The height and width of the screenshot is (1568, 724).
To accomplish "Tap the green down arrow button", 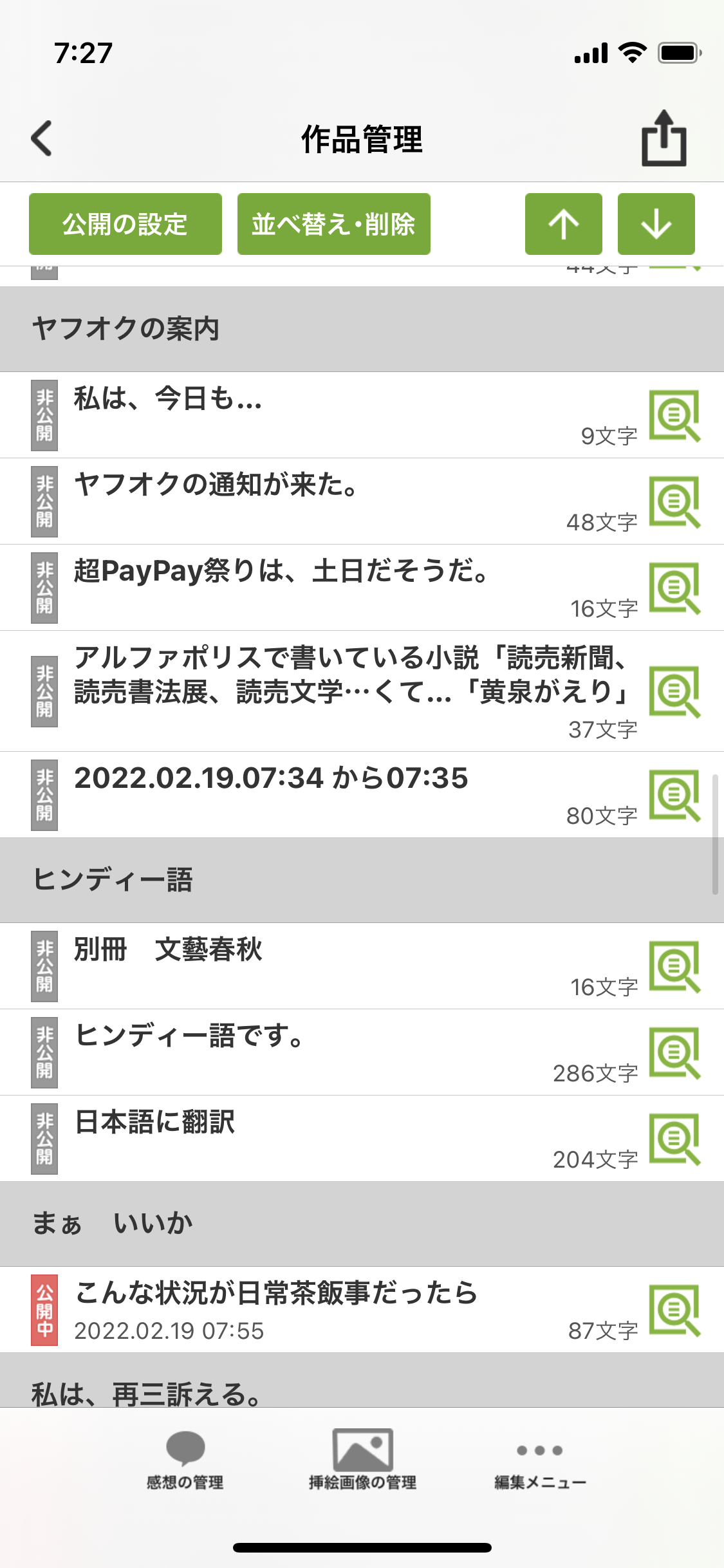I will point(656,224).
